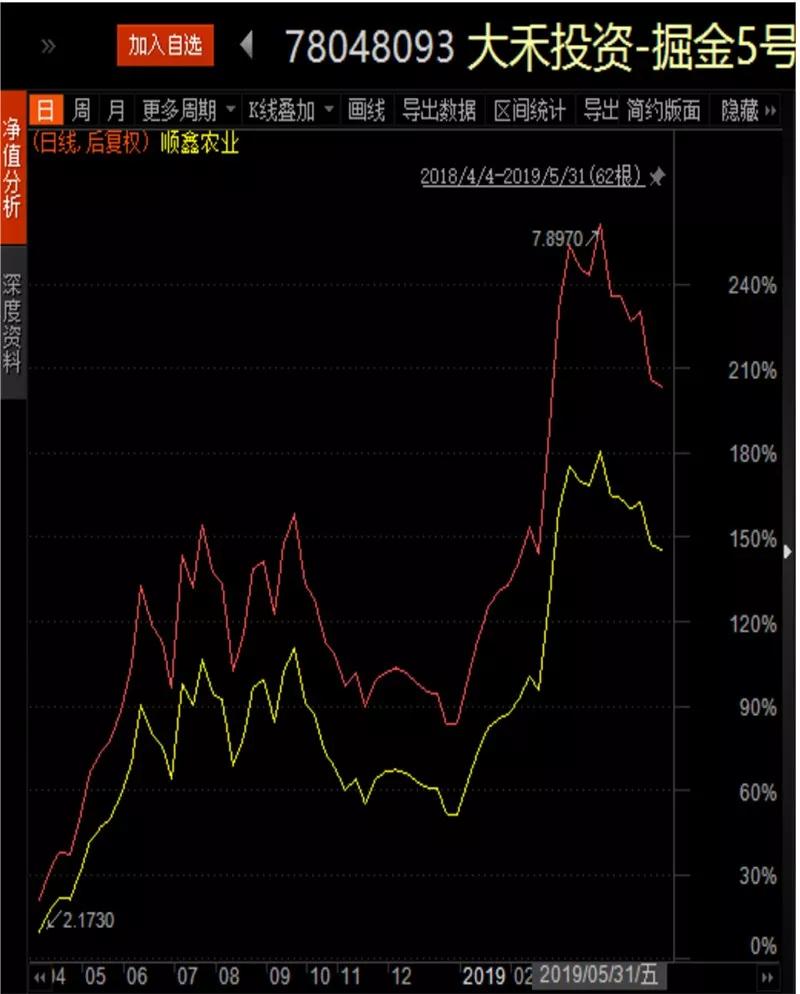Viewport: 800px width, 994px height.
Task: Open the 更多周期 dropdown
Action: click(188, 110)
